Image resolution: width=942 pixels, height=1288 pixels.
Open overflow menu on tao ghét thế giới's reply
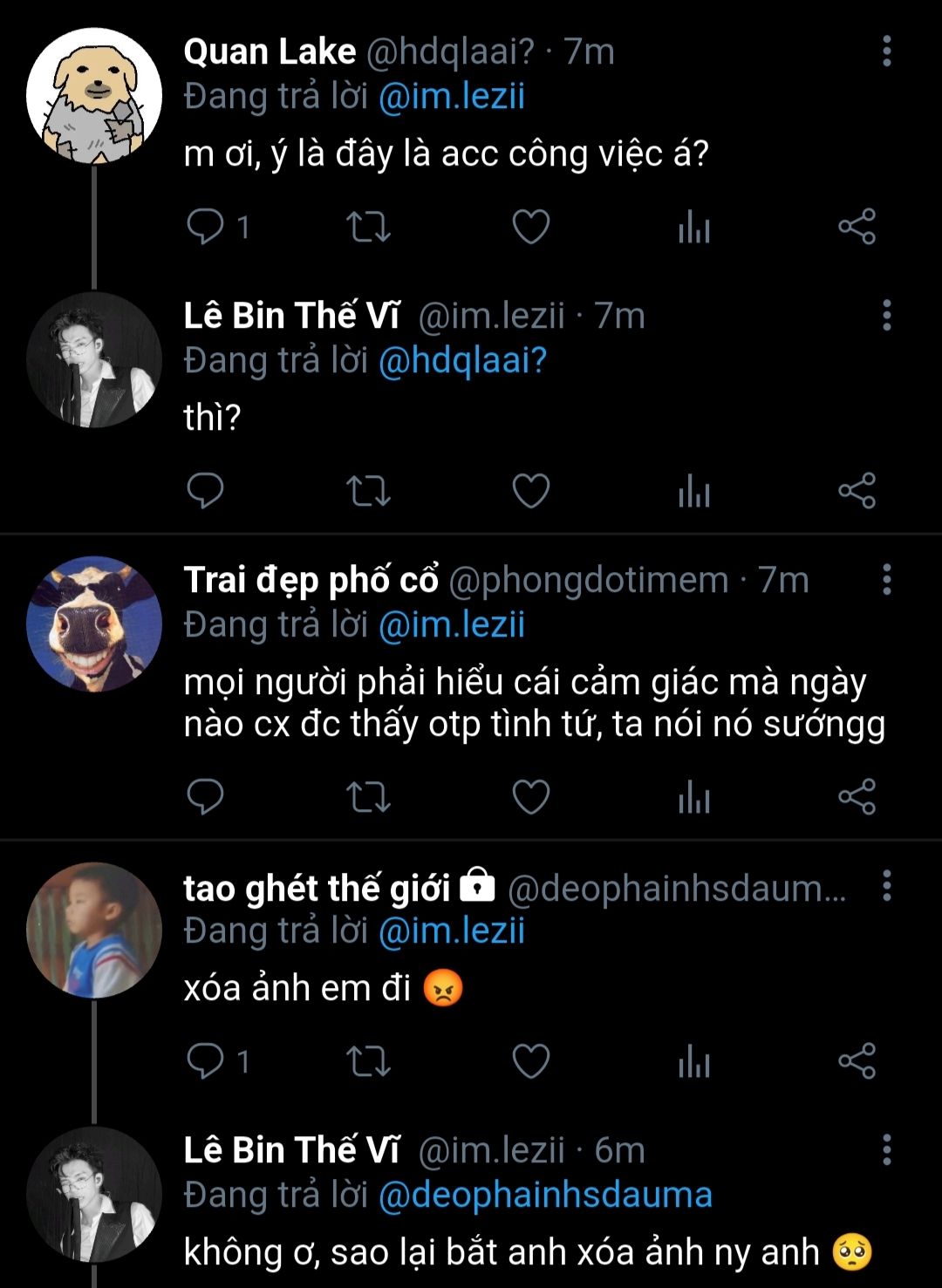pyautogui.click(x=886, y=886)
